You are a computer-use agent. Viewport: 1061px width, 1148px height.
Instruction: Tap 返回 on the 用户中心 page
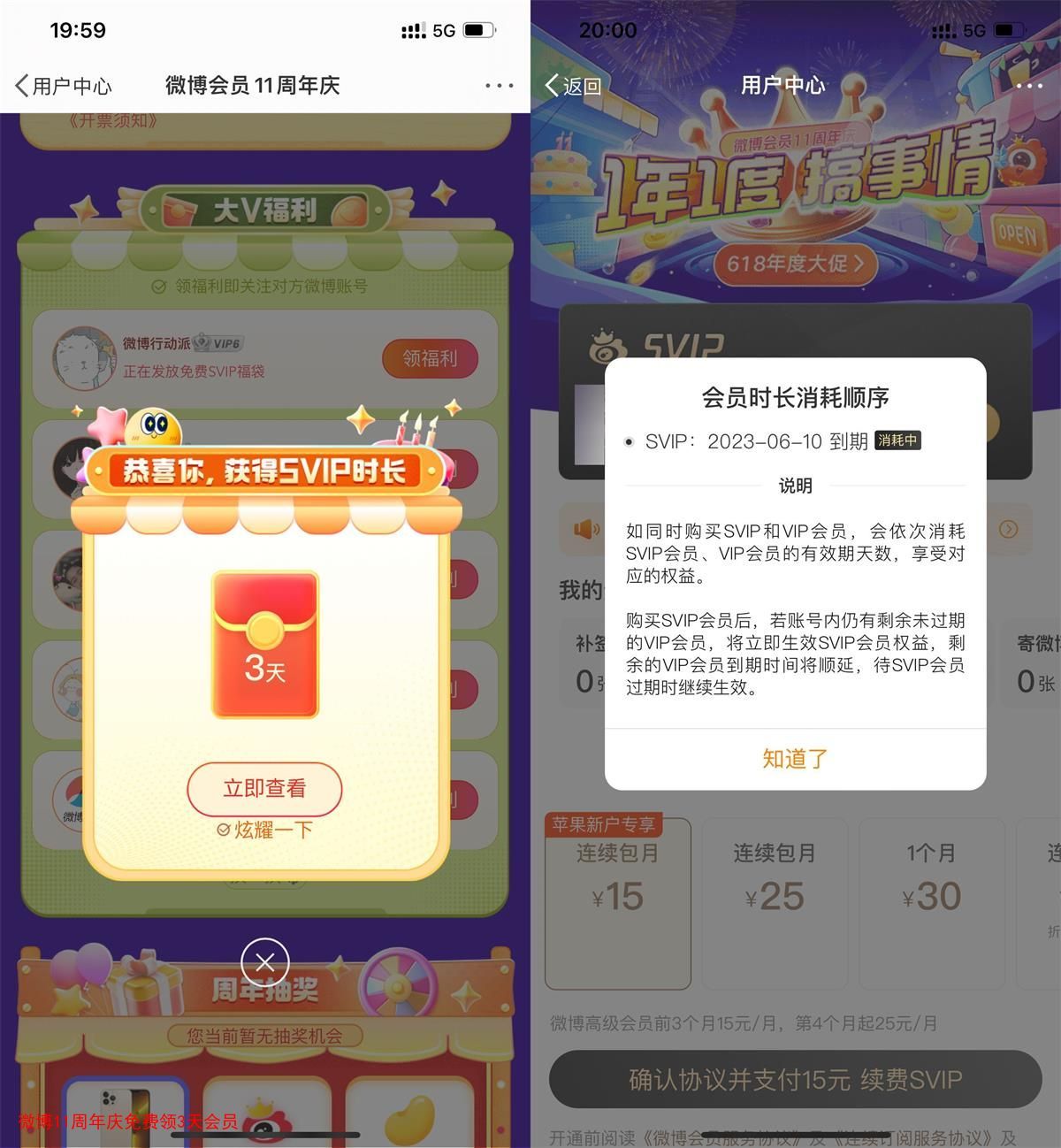(x=573, y=86)
